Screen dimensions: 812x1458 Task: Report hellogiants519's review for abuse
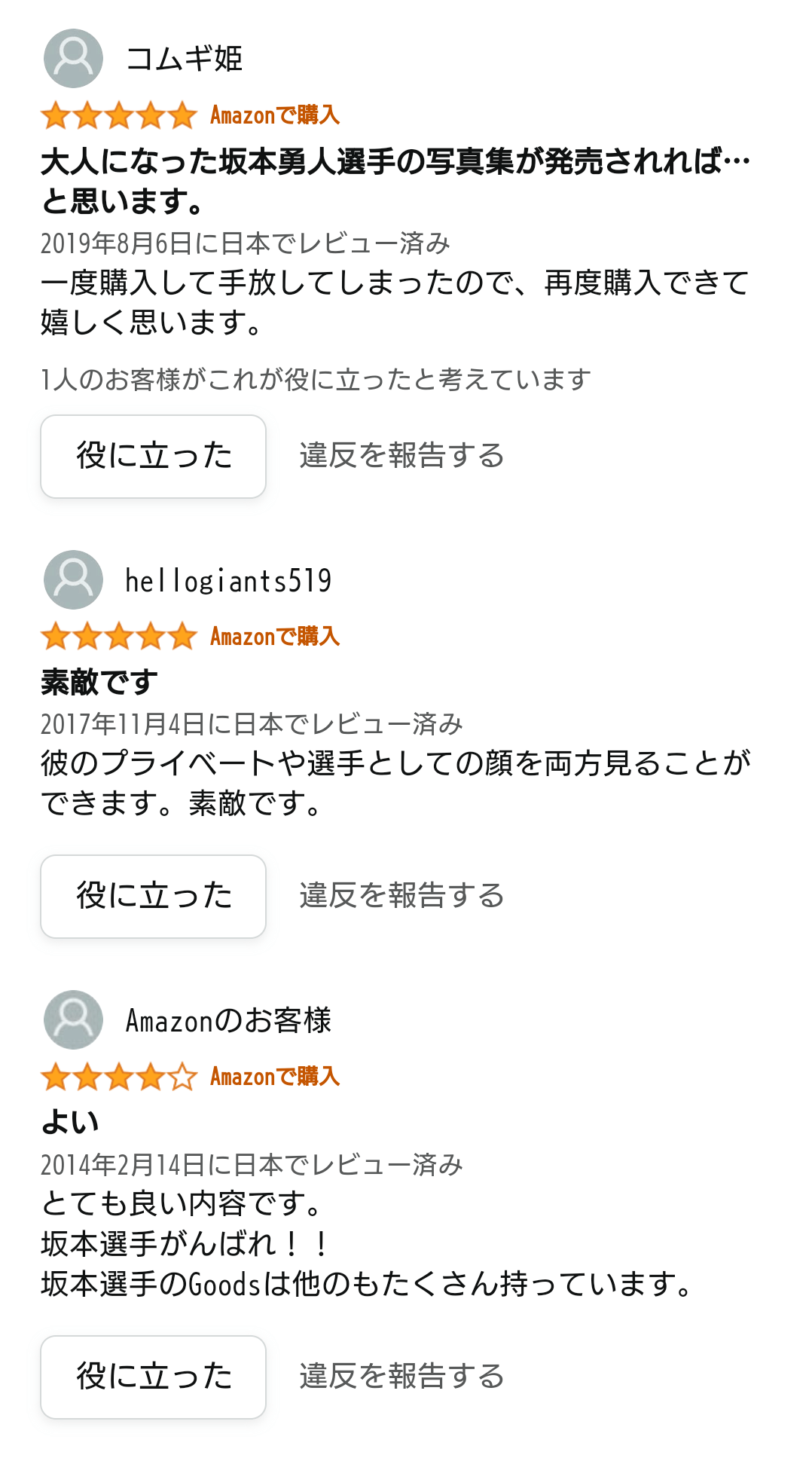coord(401,896)
